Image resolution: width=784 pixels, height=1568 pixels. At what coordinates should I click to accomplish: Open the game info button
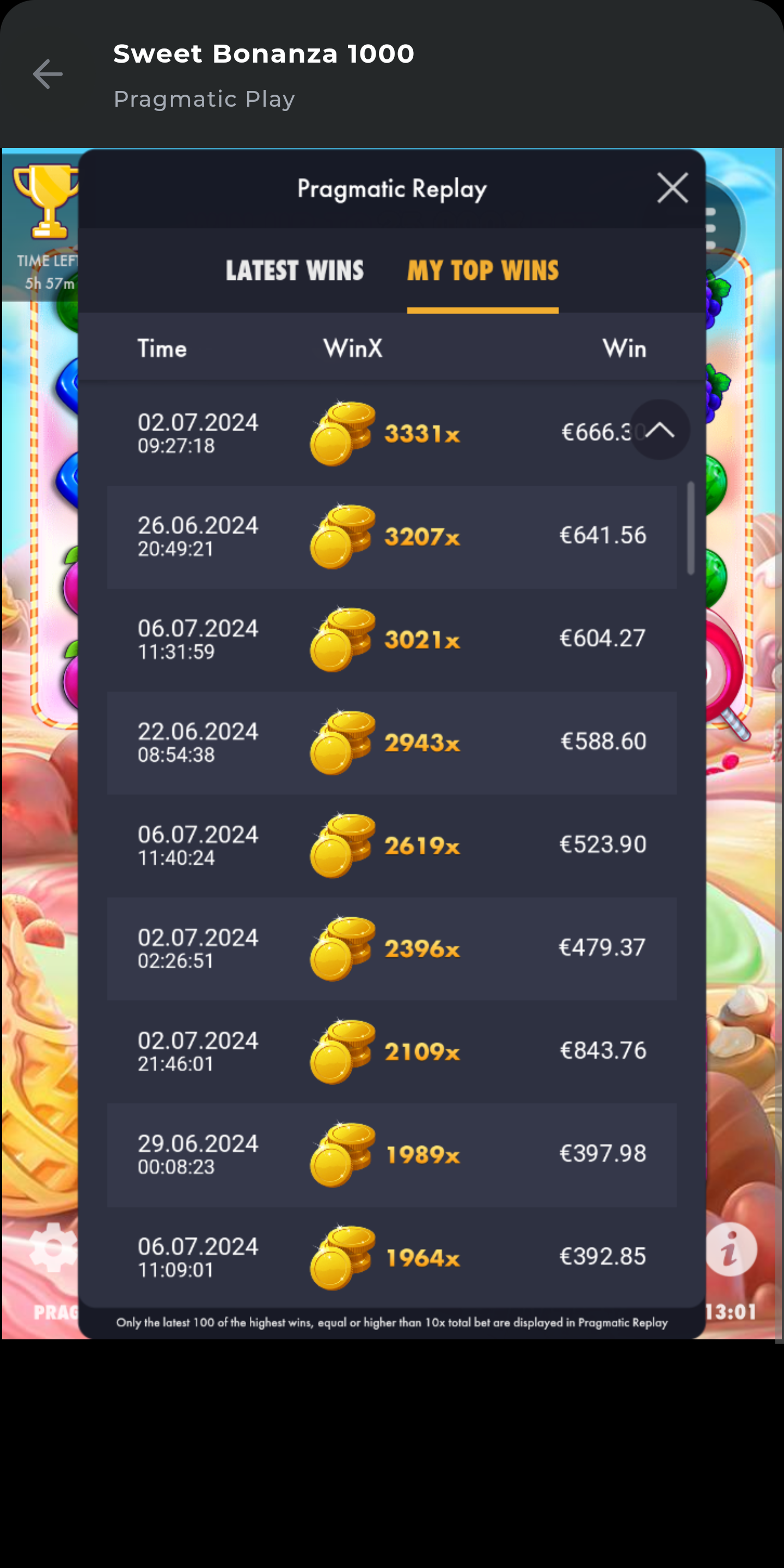[x=731, y=1250]
